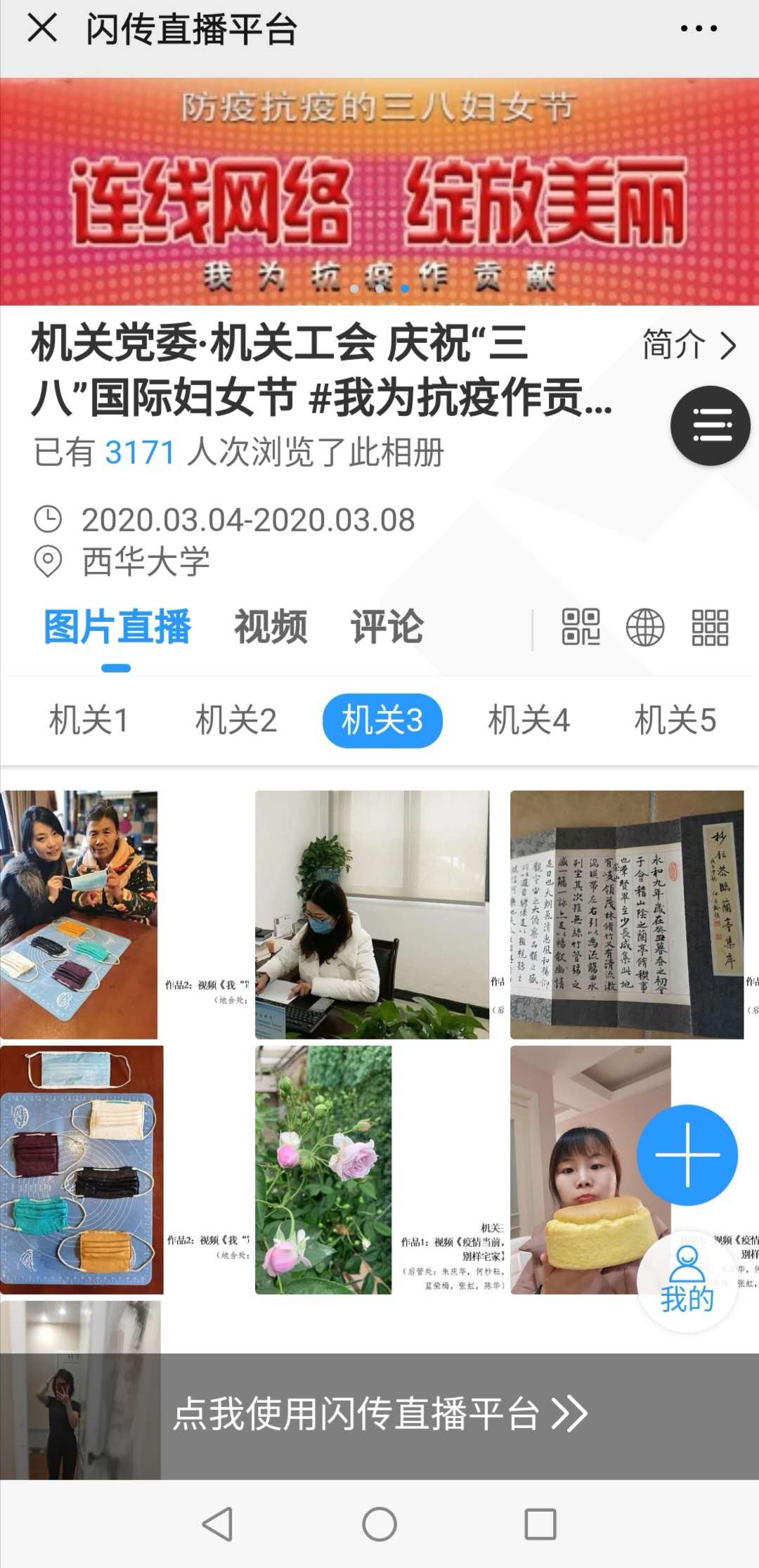Close the 闪传直播平台 page
This screenshot has width=759, height=1568.
point(42,29)
